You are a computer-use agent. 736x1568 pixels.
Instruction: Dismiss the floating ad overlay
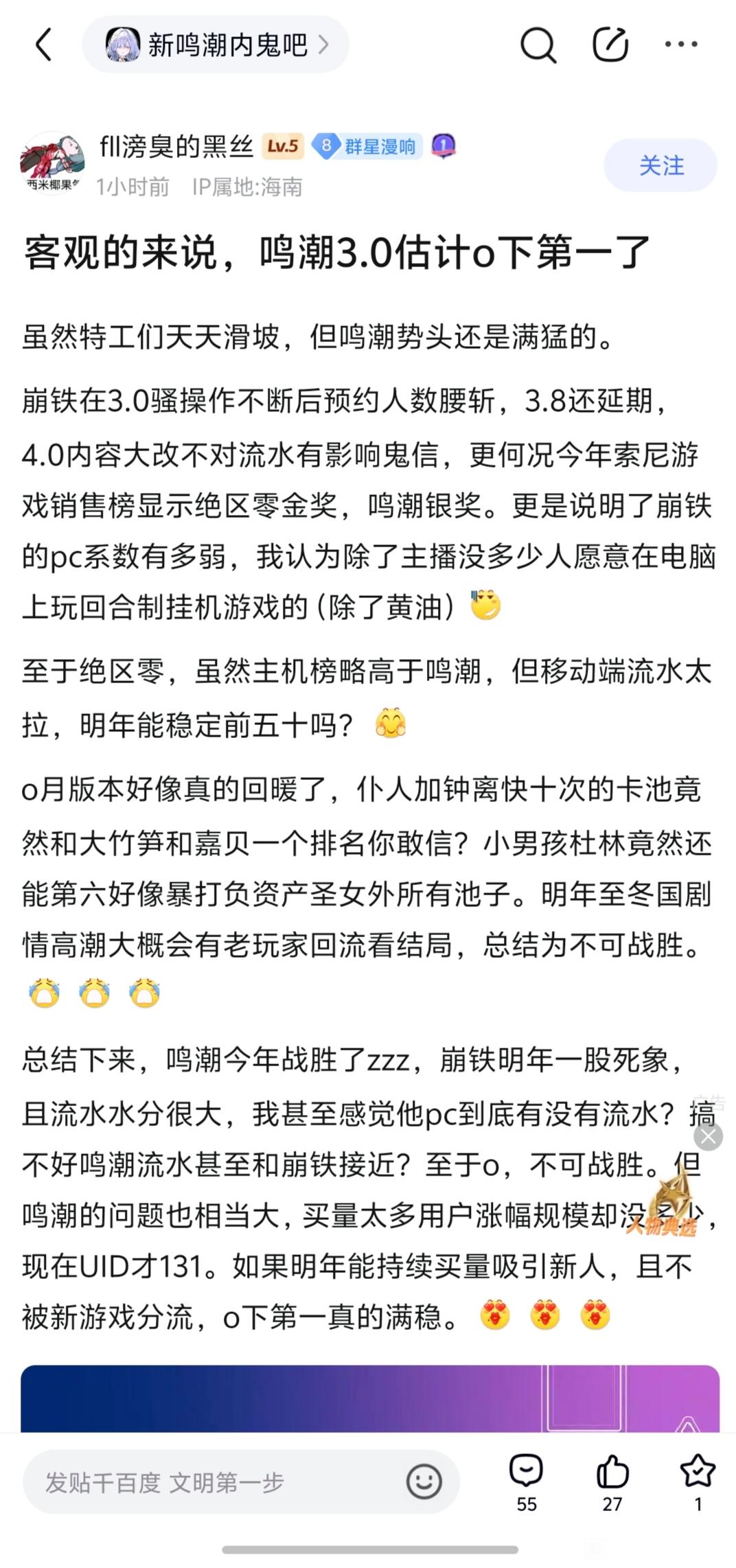click(708, 1138)
